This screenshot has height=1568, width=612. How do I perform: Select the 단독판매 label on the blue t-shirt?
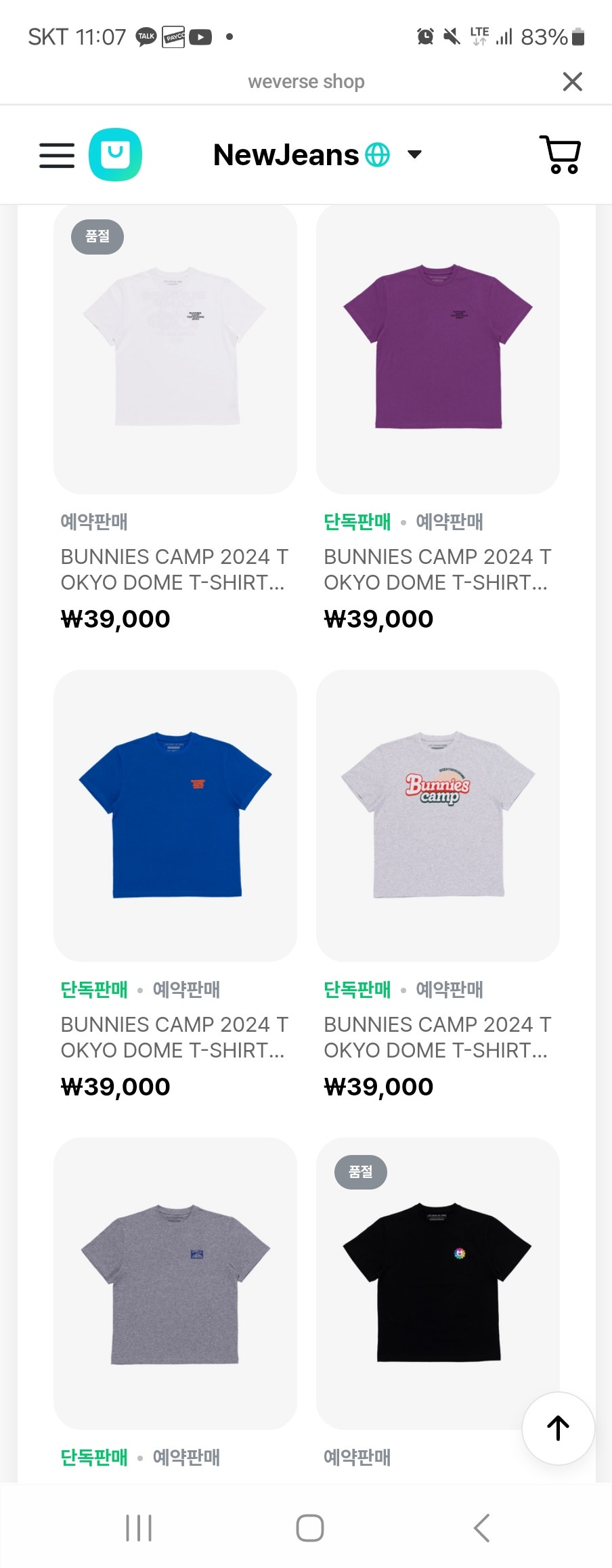click(x=93, y=990)
